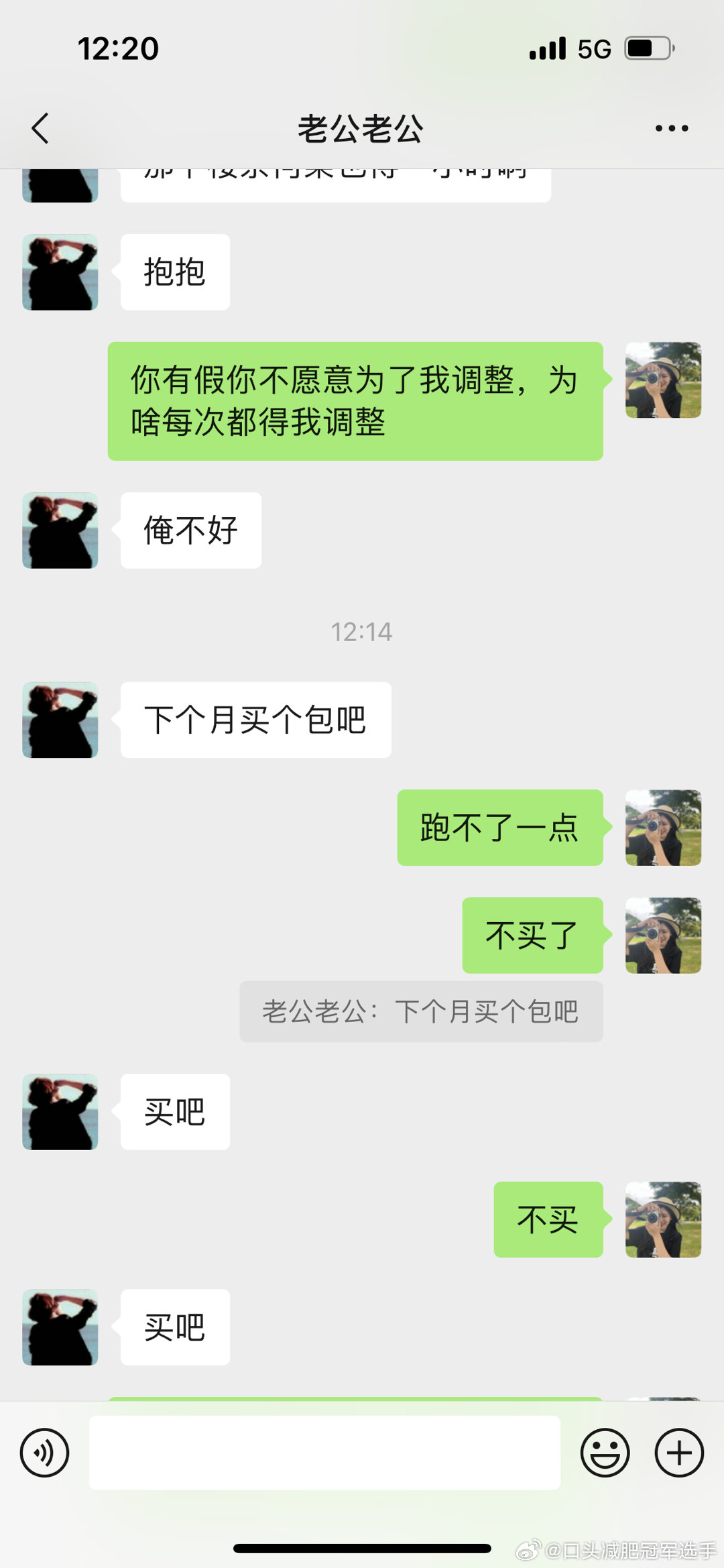
Task: Switch to voice message input
Action: tap(44, 1453)
